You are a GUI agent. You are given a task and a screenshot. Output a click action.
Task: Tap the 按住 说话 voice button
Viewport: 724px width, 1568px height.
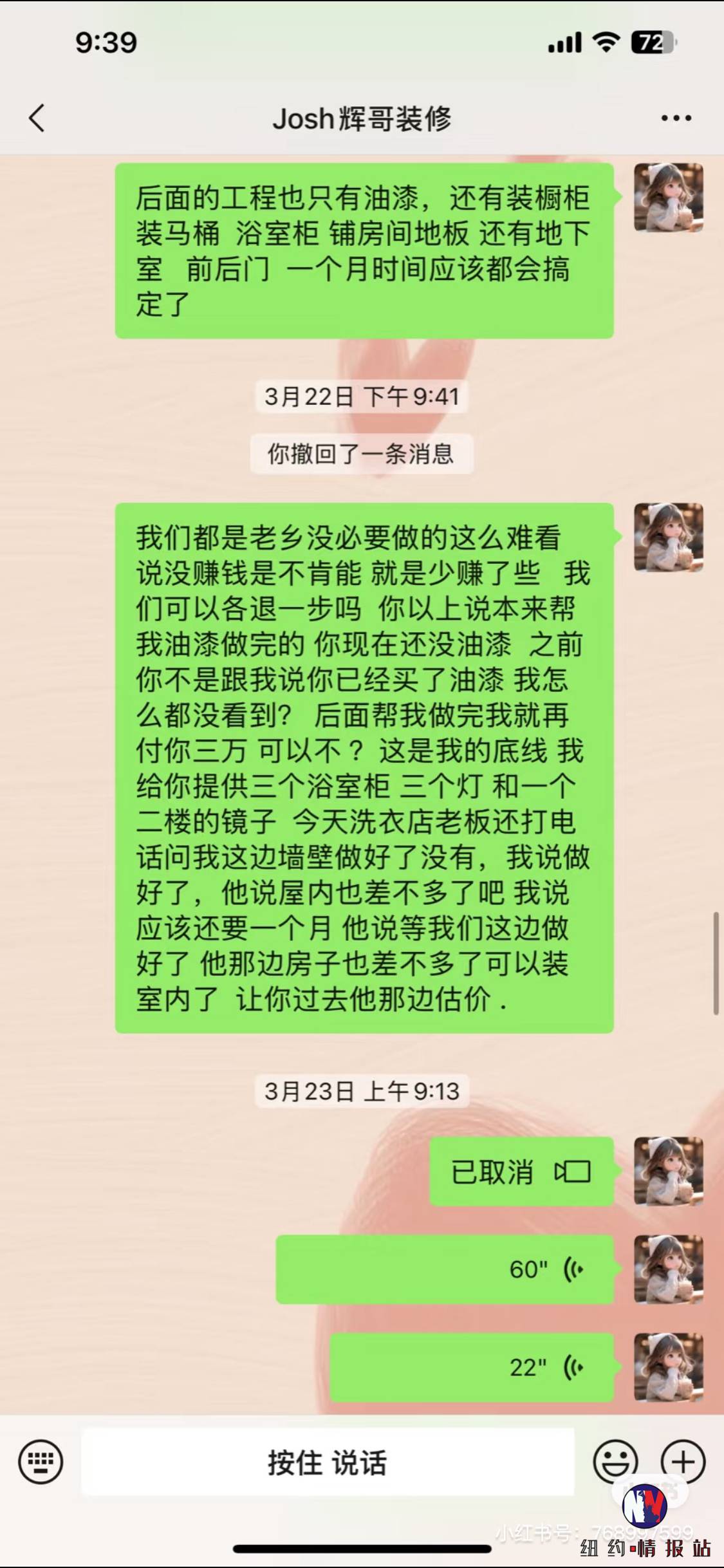(x=327, y=1462)
